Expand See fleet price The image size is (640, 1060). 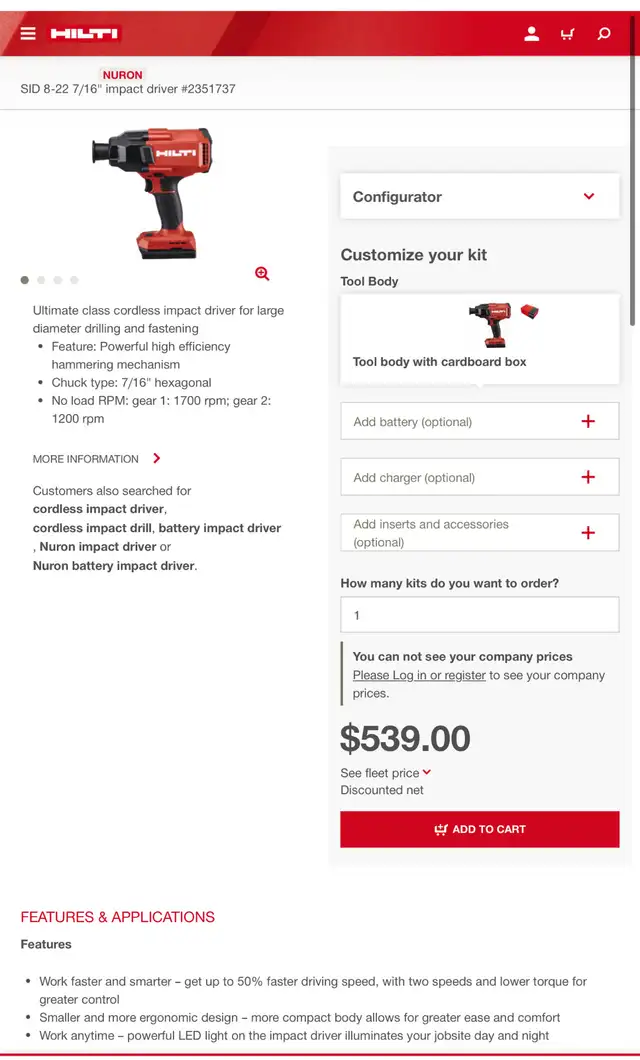[x=386, y=773]
